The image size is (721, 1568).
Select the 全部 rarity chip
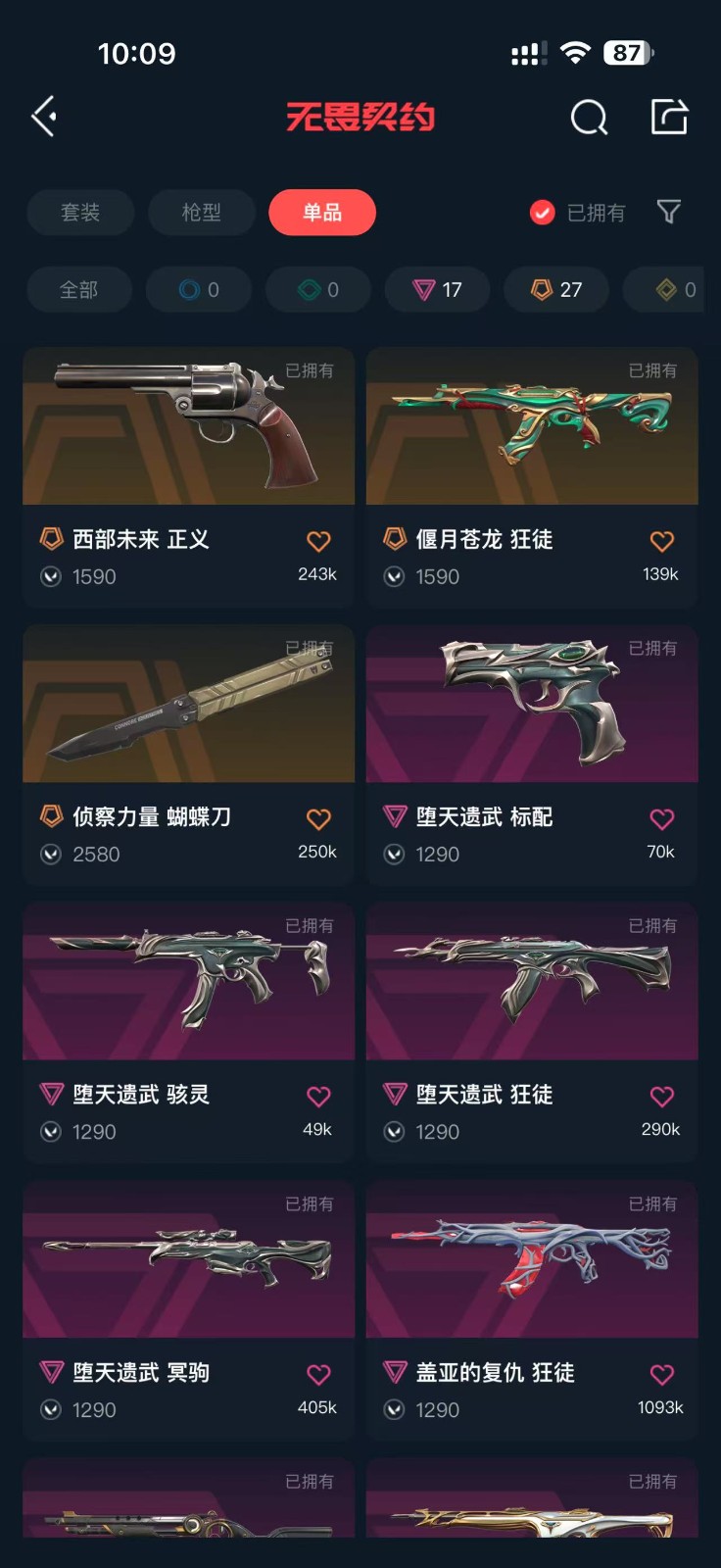78,290
